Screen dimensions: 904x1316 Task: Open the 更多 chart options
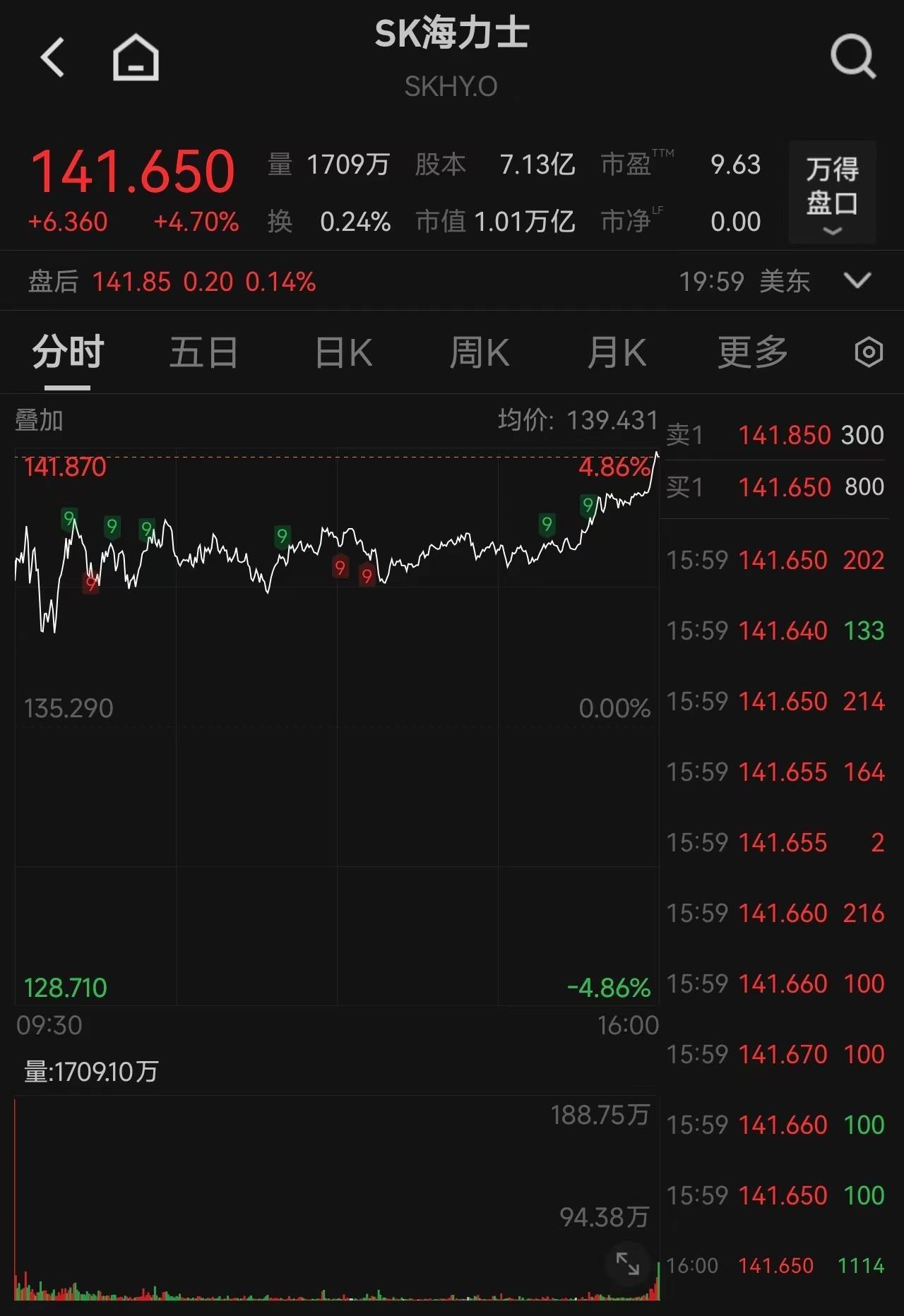click(753, 352)
